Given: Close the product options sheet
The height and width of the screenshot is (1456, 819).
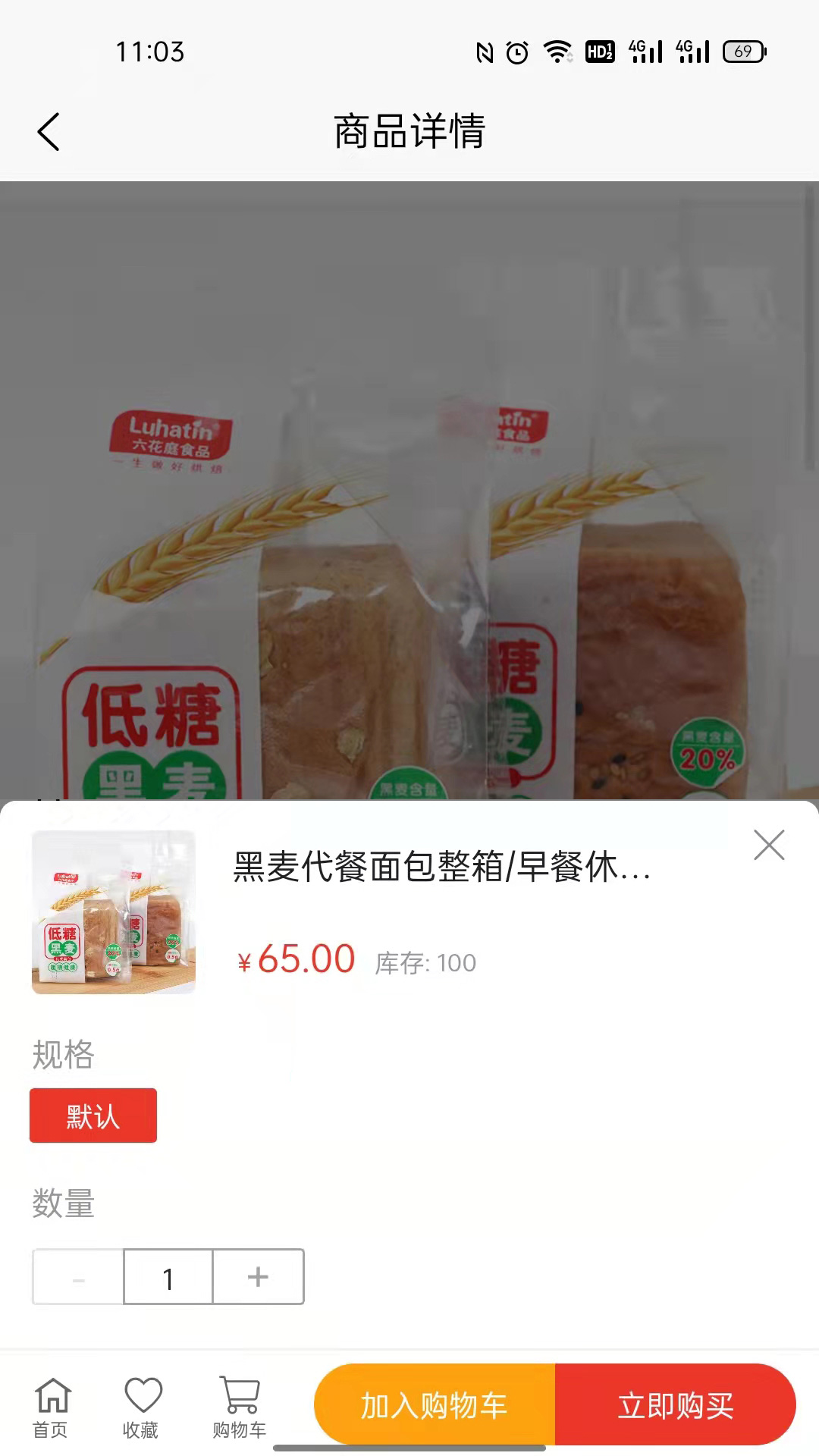Looking at the screenshot, I should pos(769,845).
